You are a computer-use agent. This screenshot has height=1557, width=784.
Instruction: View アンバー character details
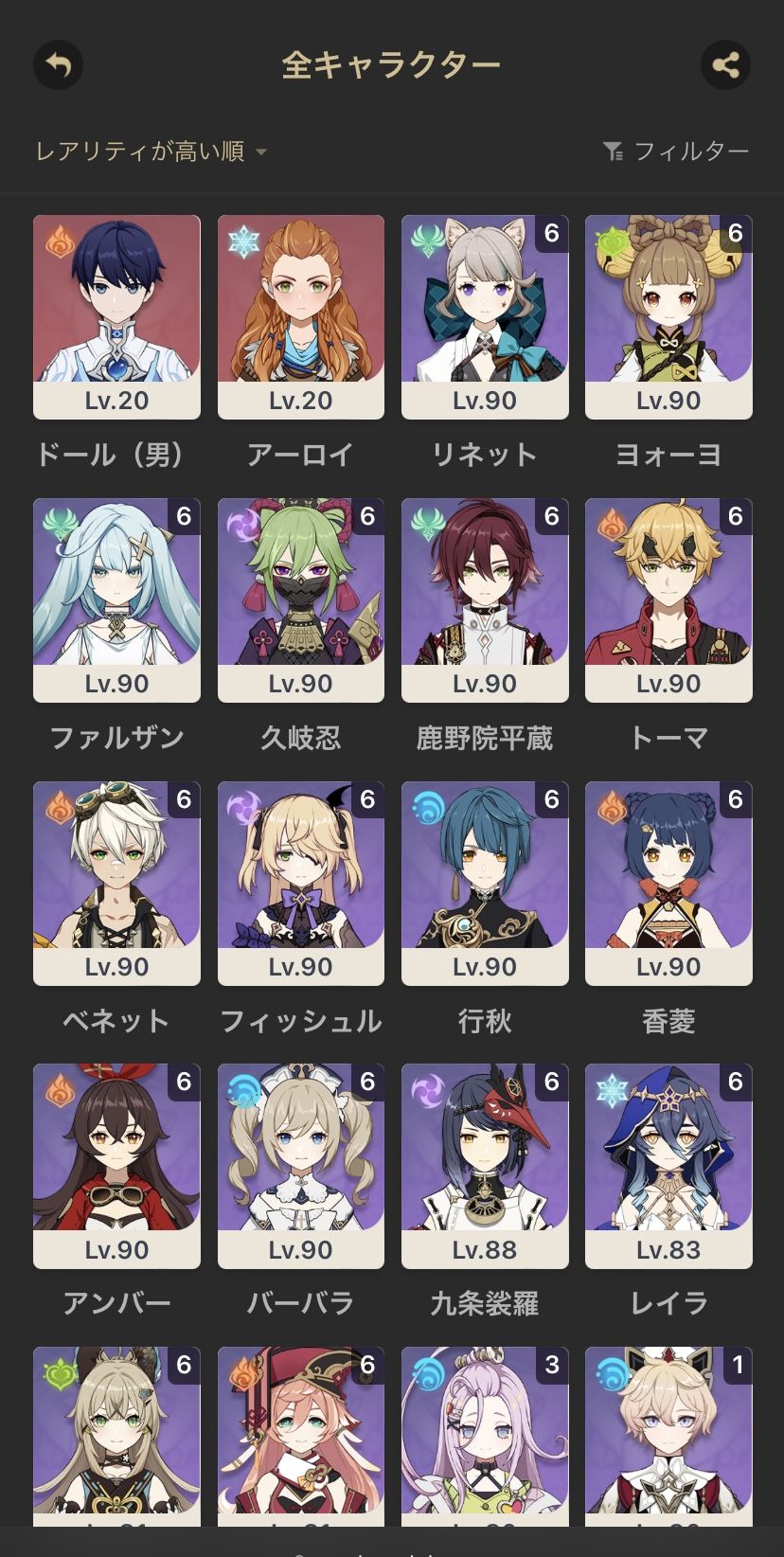click(x=116, y=1165)
